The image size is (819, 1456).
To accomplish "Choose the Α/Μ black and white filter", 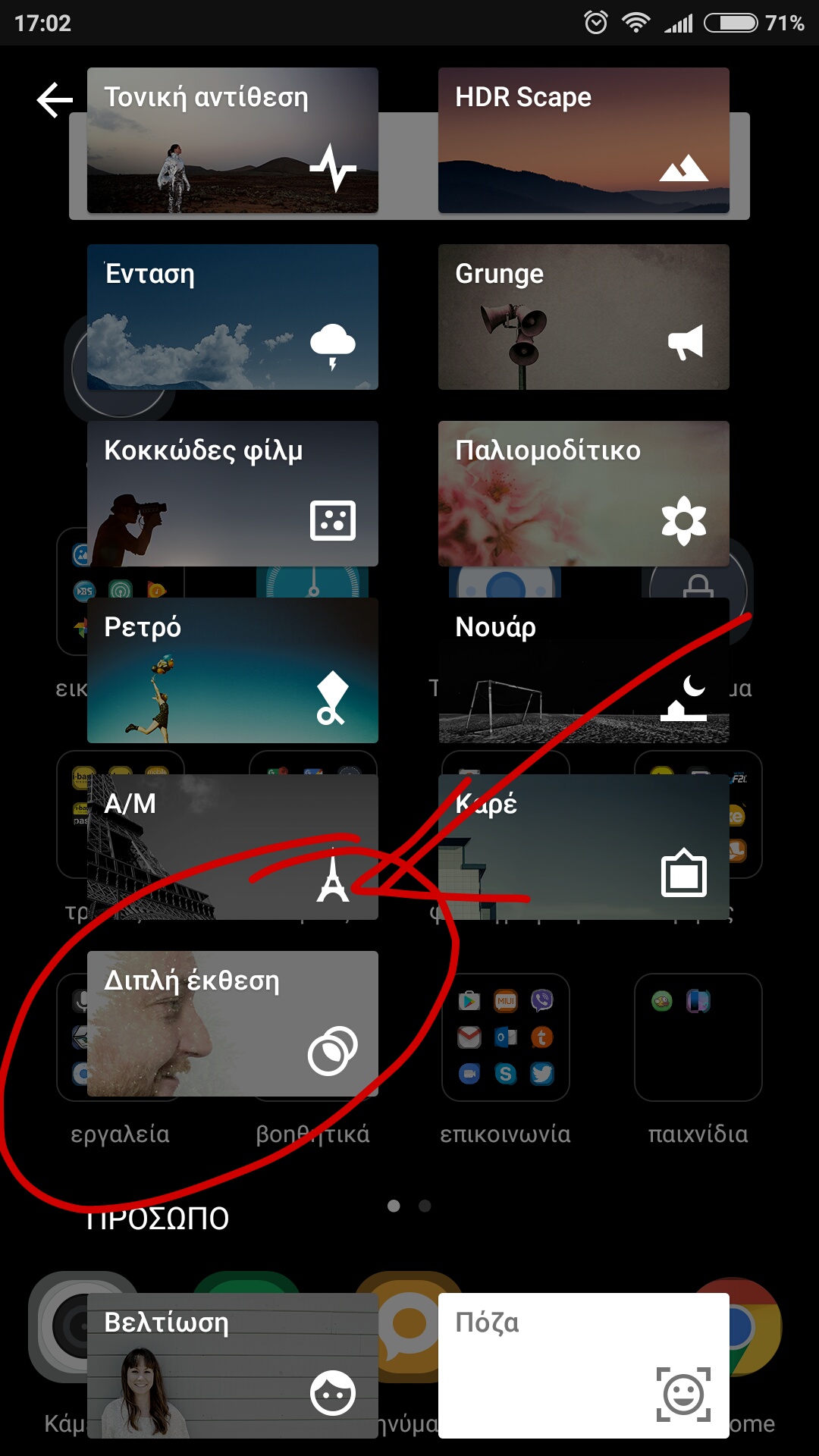I will point(232,847).
